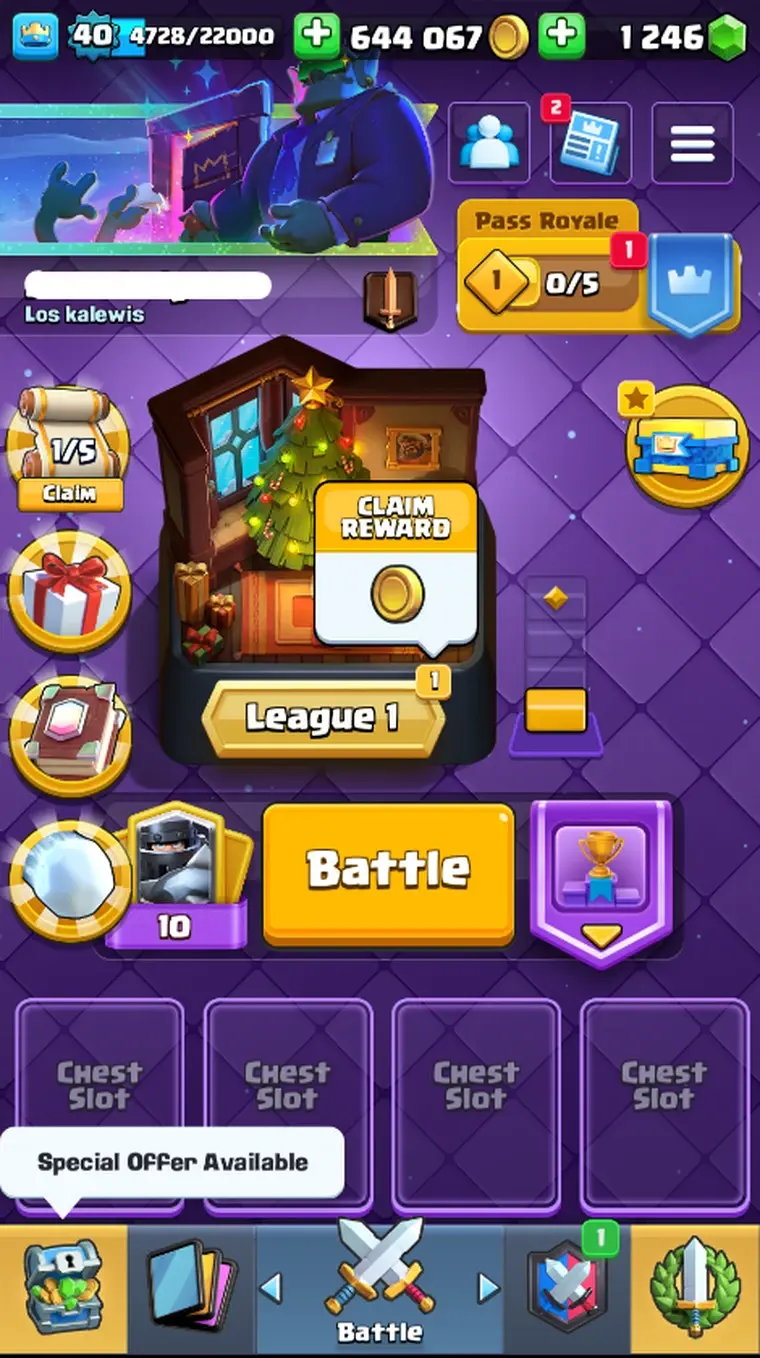Viewport: 760px width, 1358px height.
Task: Add gold with the green plus
Action: tap(316, 37)
